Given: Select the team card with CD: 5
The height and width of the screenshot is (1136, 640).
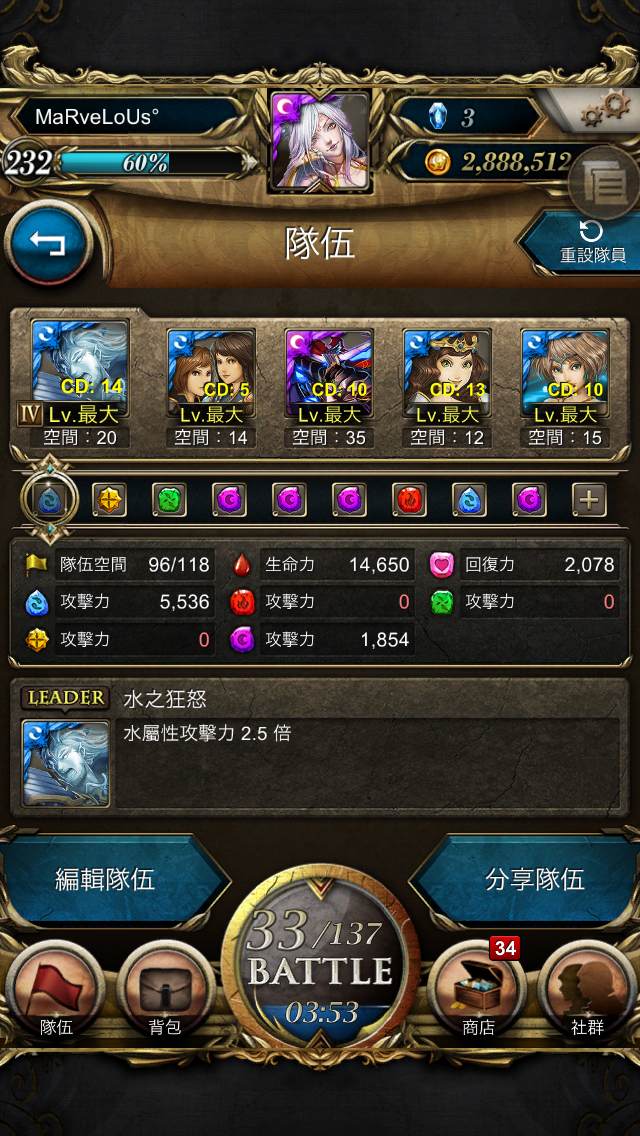Looking at the screenshot, I should point(211,373).
